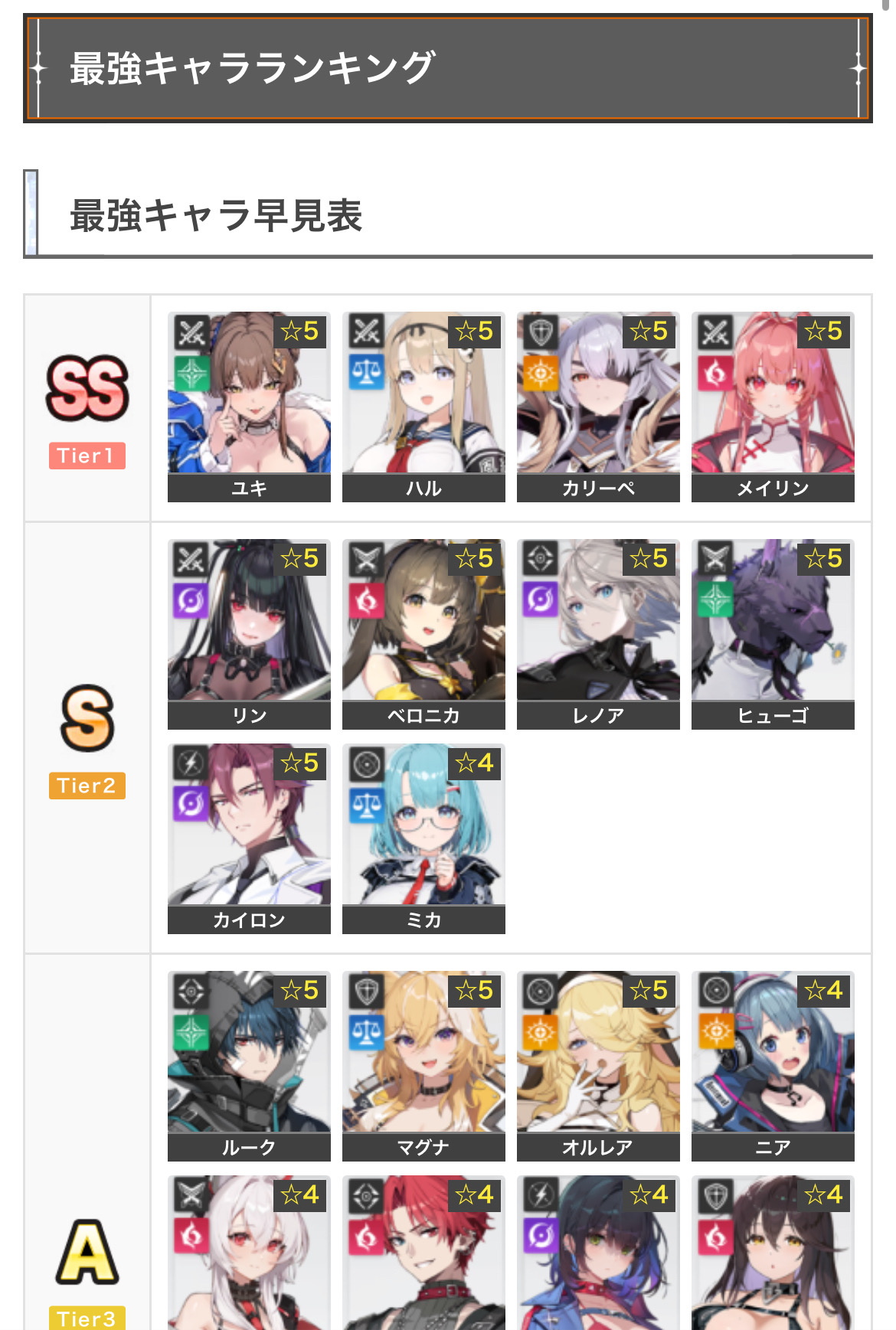896x1330 pixels.
Task: Open the リン character card
Action: (249, 633)
